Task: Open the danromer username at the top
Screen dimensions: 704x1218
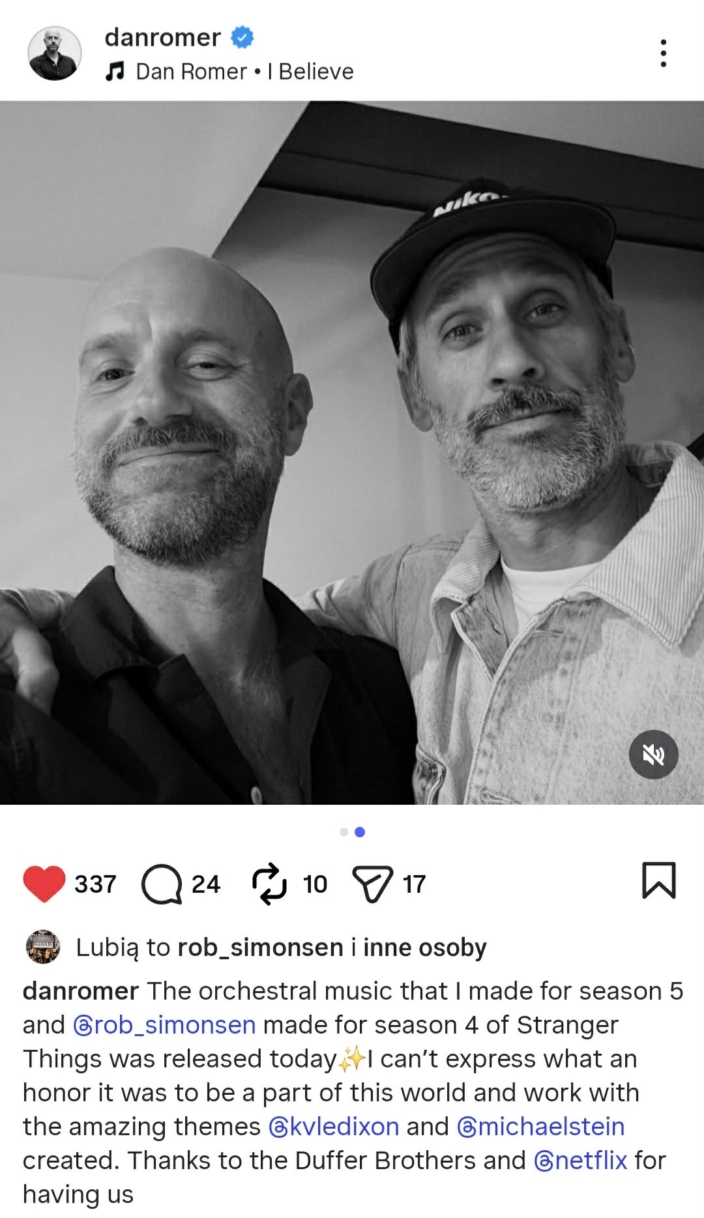Action: tap(162, 37)
